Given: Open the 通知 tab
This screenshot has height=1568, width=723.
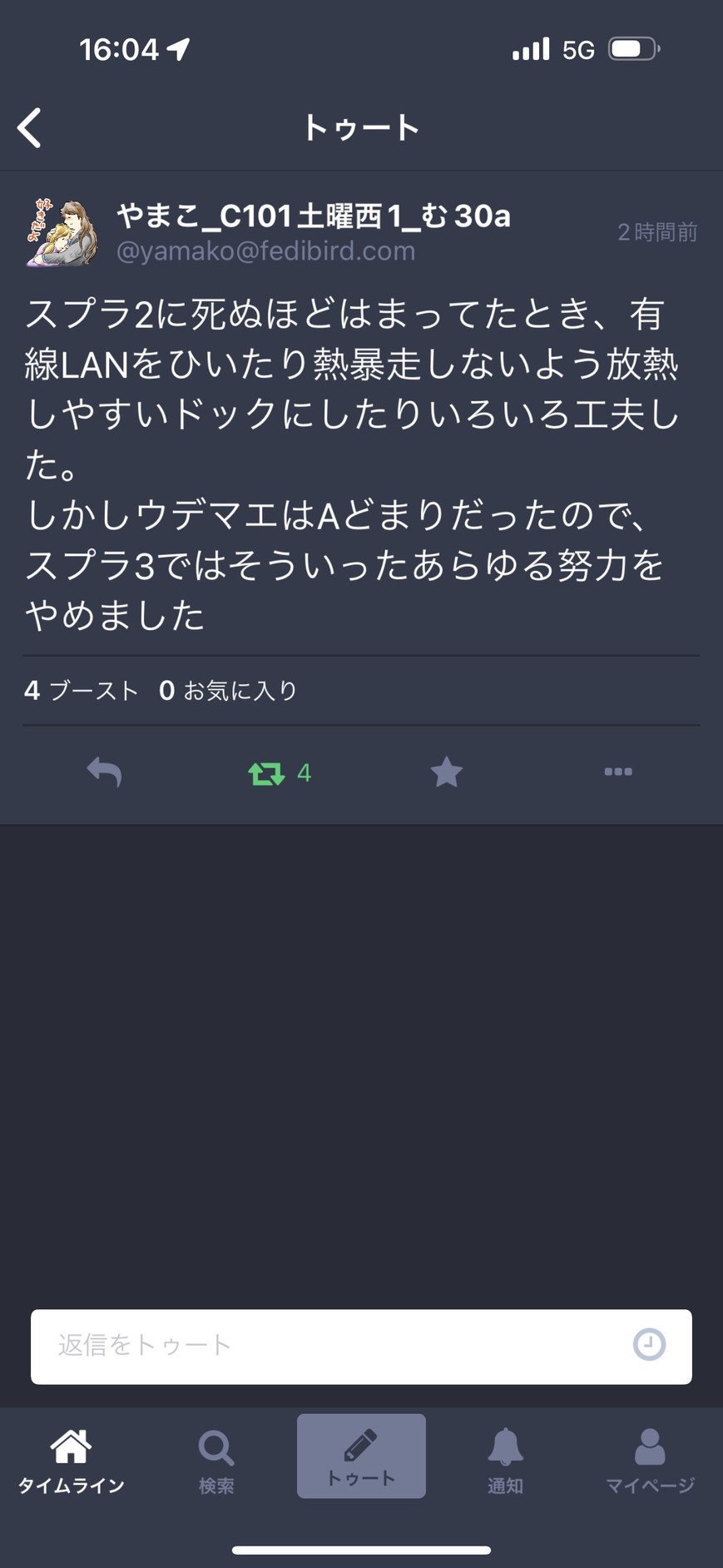Looking at the screenshot, I should [505, 1461].
